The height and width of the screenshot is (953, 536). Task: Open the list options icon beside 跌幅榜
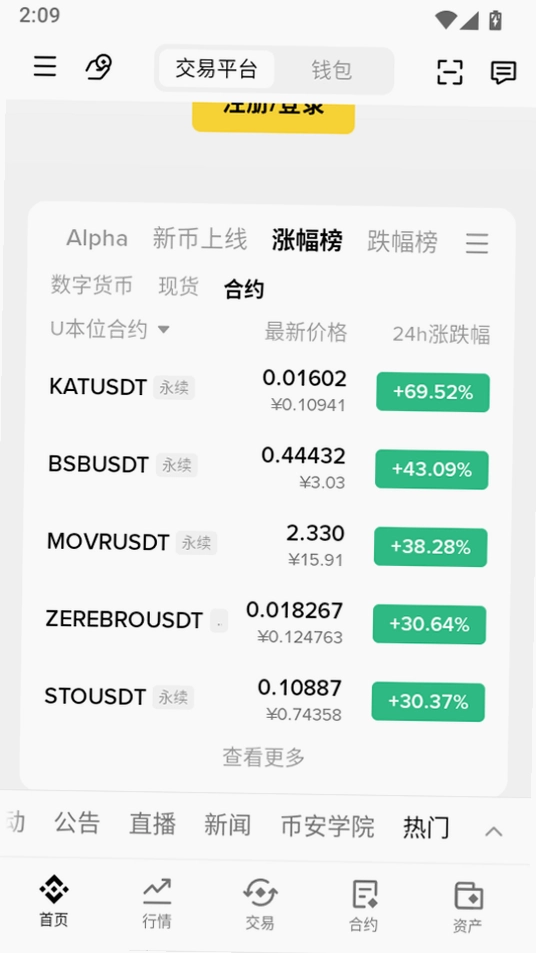pos(477,244)
